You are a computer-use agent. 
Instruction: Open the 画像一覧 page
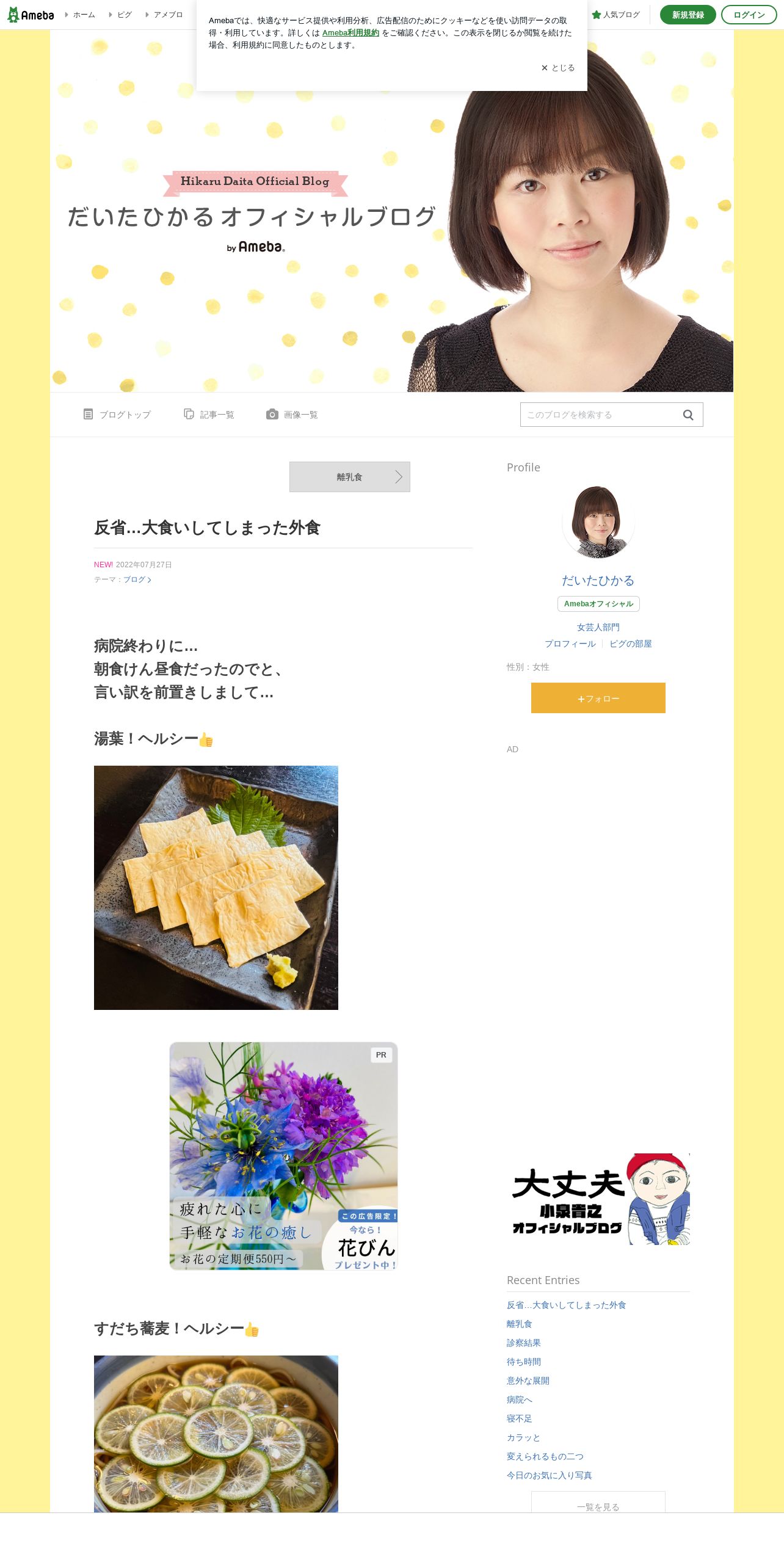292,415
